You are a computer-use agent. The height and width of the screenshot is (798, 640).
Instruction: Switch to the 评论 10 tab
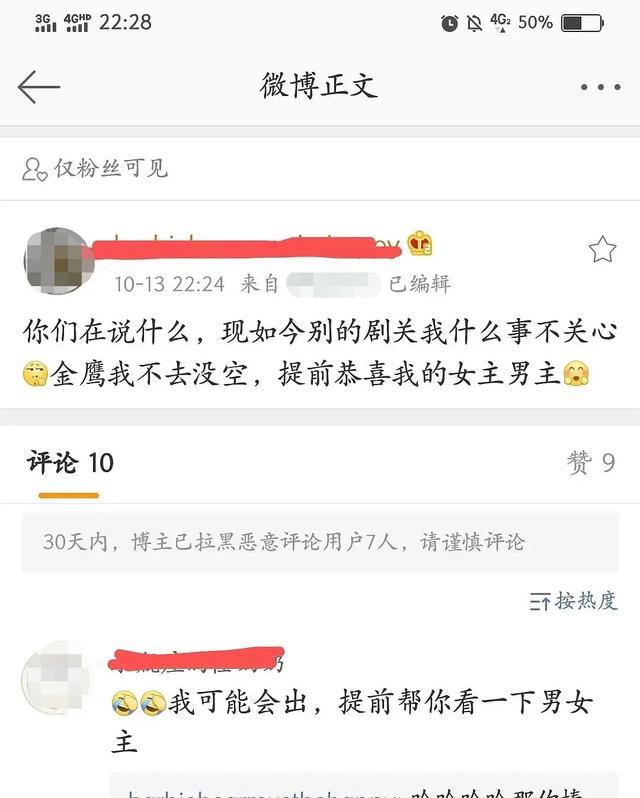[x=70, y=463]
